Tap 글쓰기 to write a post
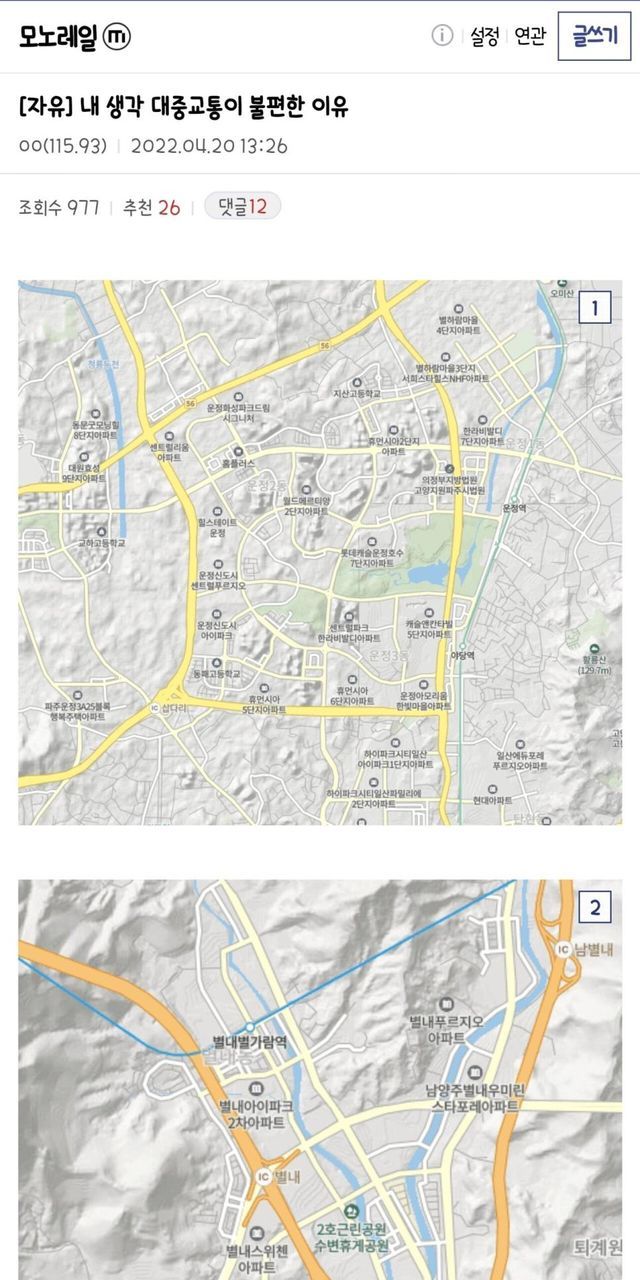Viewport: 640px width, 1280px height. 594,37
